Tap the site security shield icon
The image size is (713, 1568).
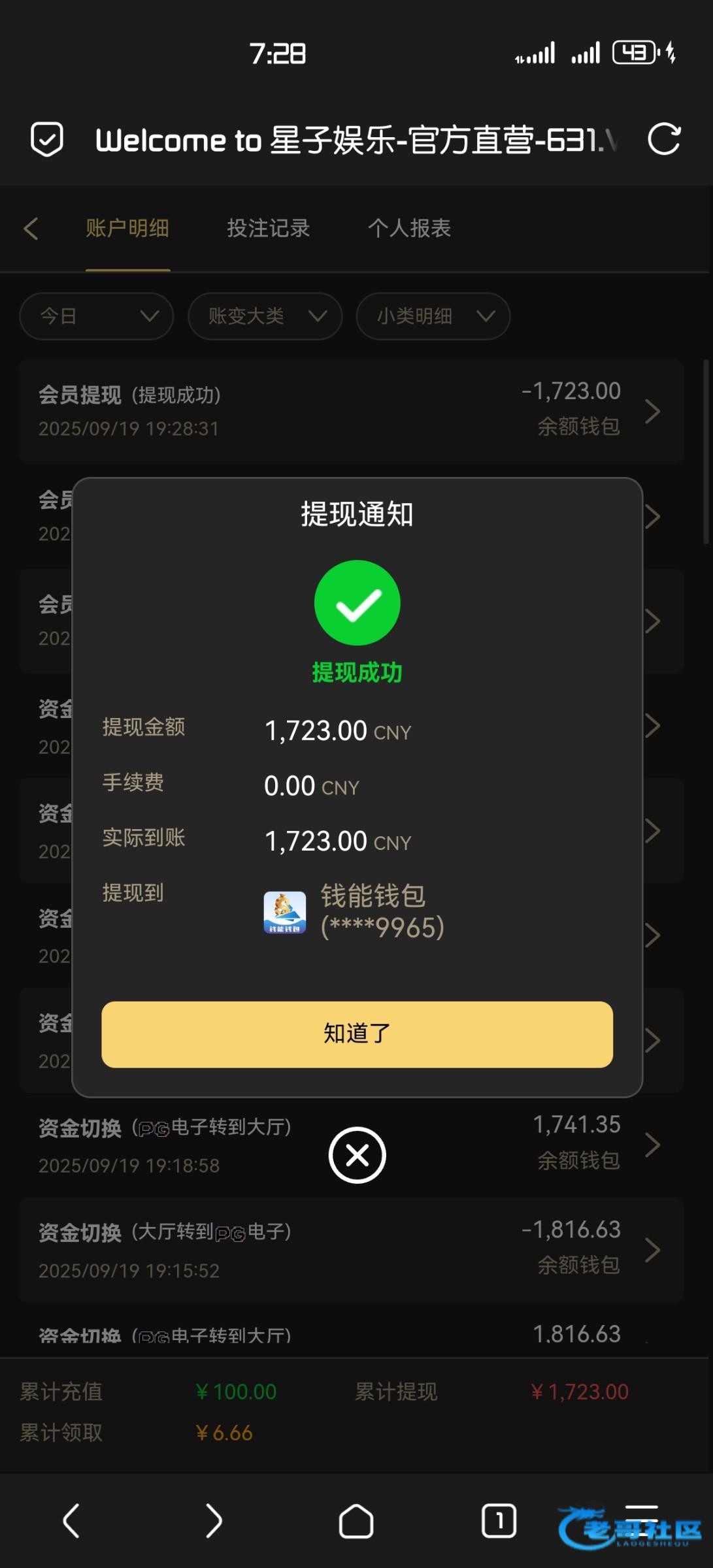[x=47, y=139]
